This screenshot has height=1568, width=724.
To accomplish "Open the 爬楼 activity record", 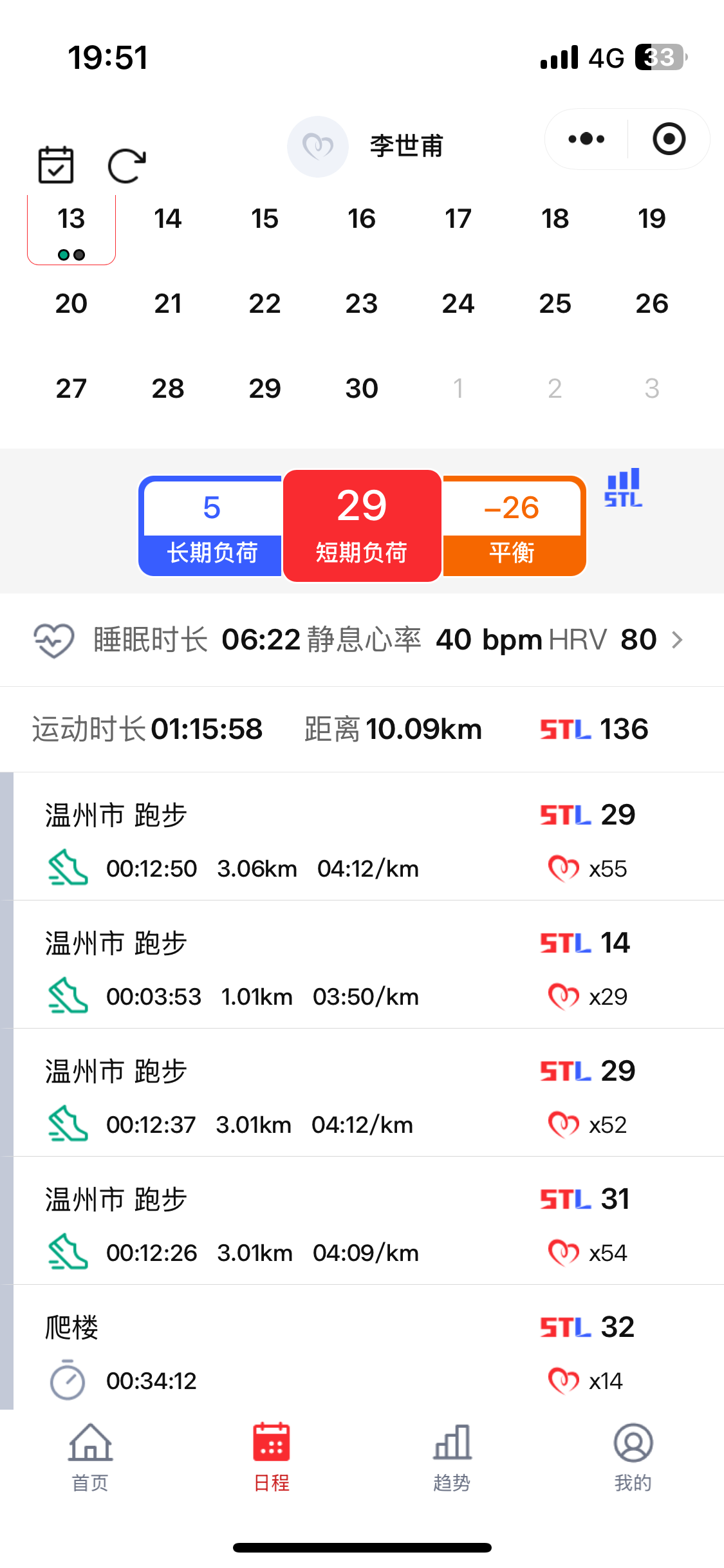I will (362, 1349).
